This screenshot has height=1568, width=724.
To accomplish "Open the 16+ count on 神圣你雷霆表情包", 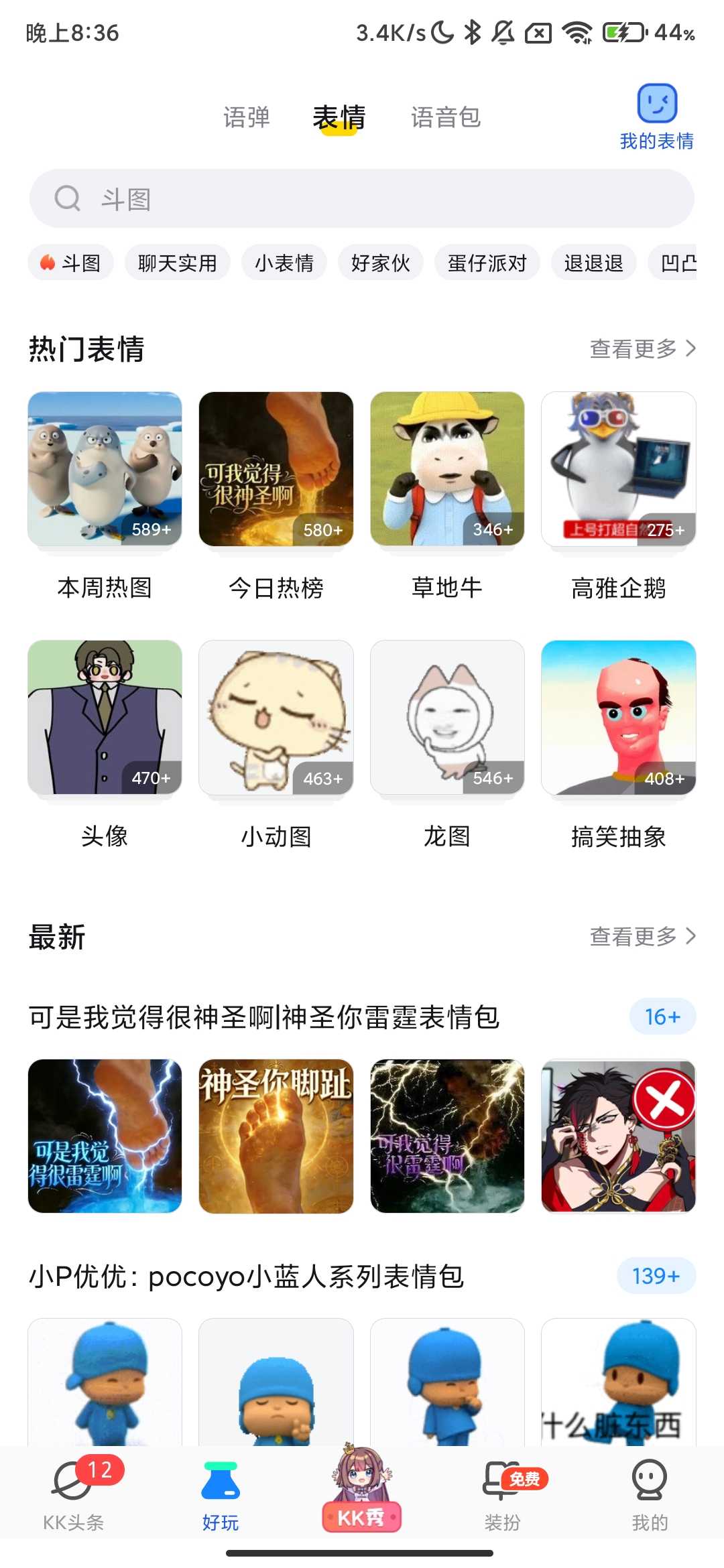I will pyautogui.click(x=662, y=1017).
